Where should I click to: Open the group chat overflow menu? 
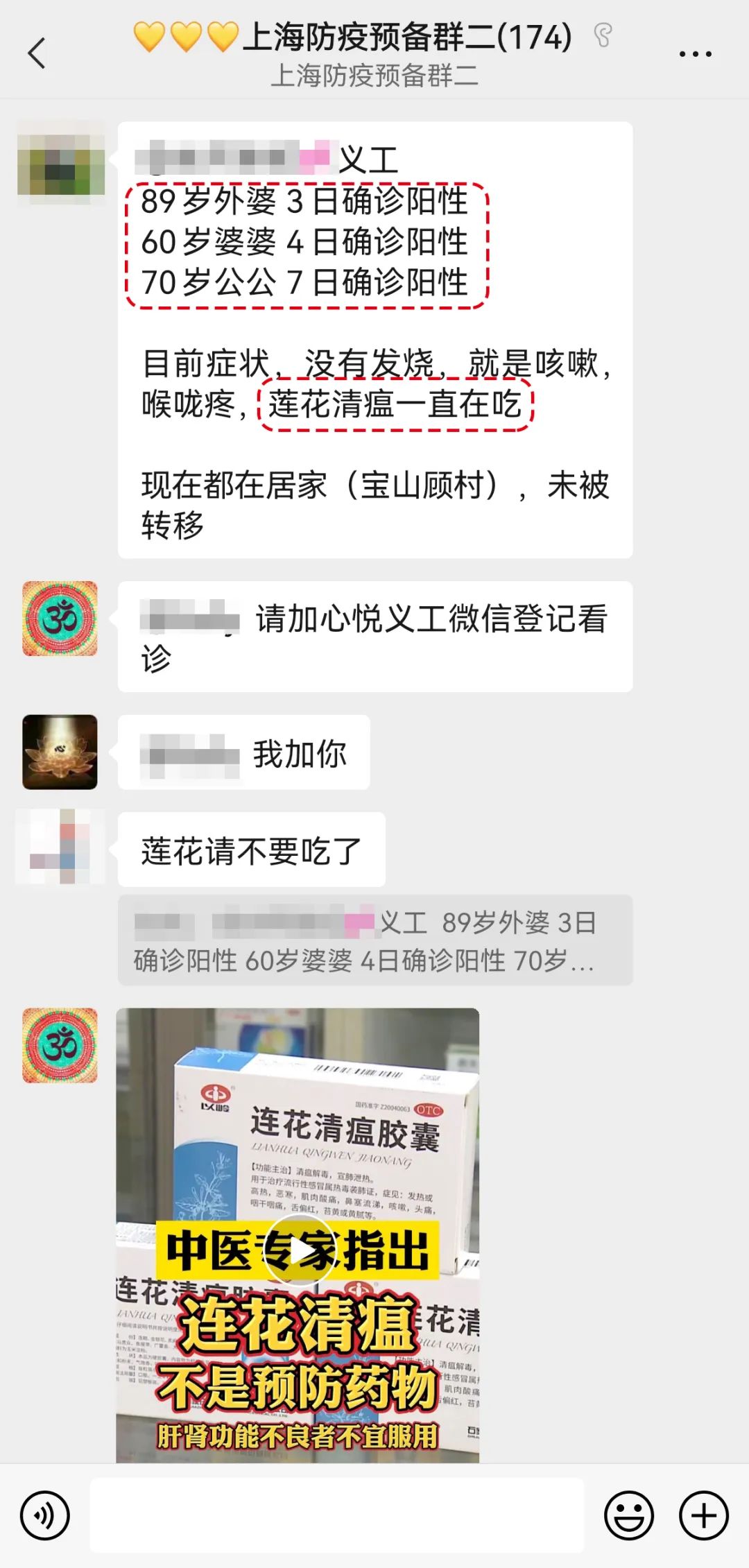(x=695, y=53)
